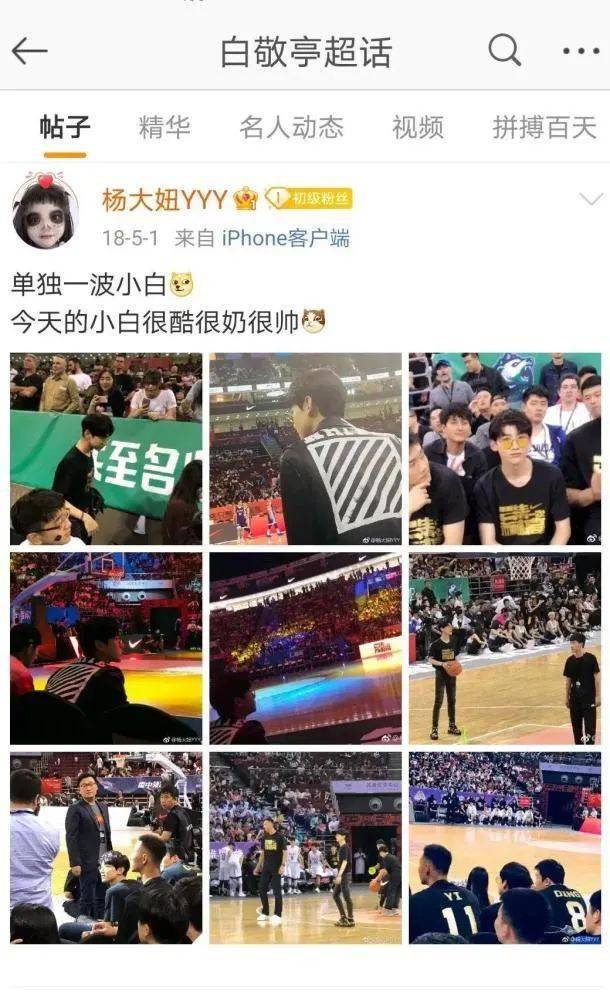
Task: Select the 视频 tab
Action: [417, 127]
